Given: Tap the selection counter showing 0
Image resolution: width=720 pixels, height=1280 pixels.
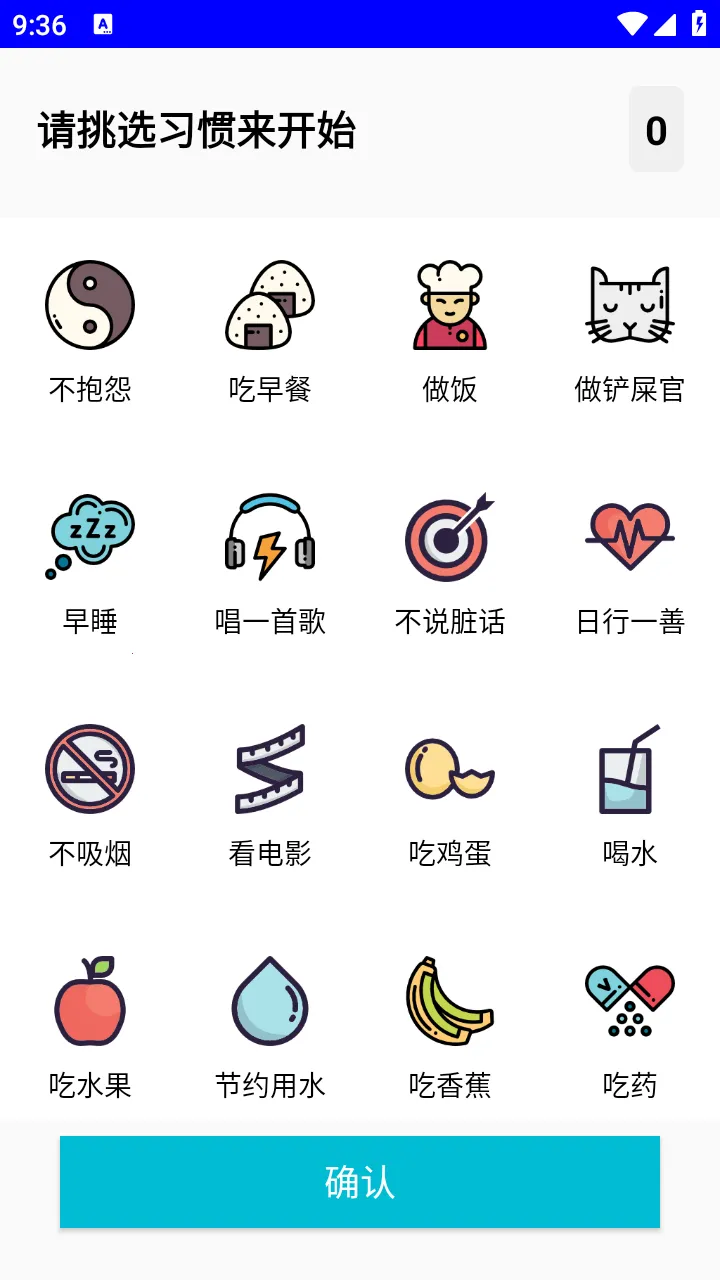Looking at the screenshot, I should tap(656, 129).
